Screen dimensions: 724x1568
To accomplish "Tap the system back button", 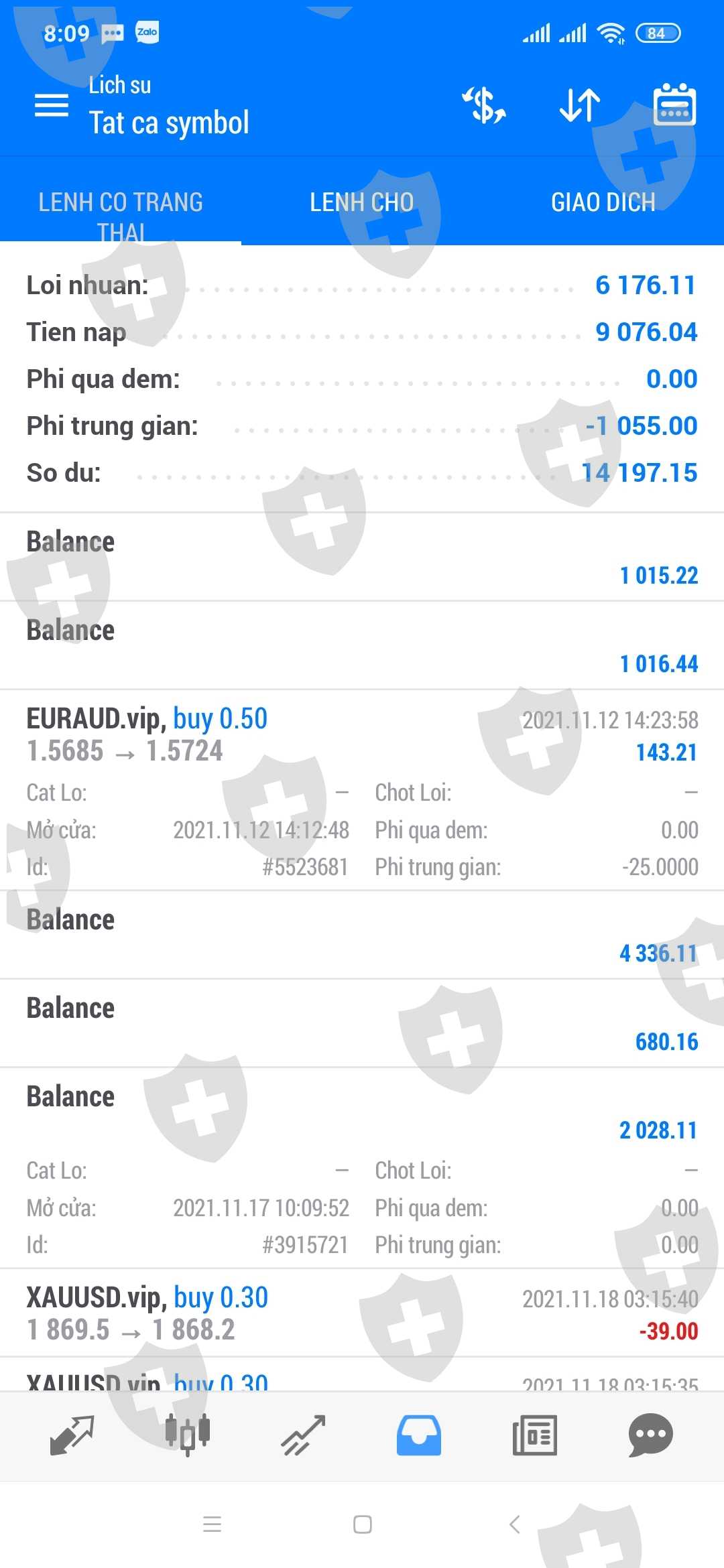I will pyautogui.click(x=514, y=1524).
